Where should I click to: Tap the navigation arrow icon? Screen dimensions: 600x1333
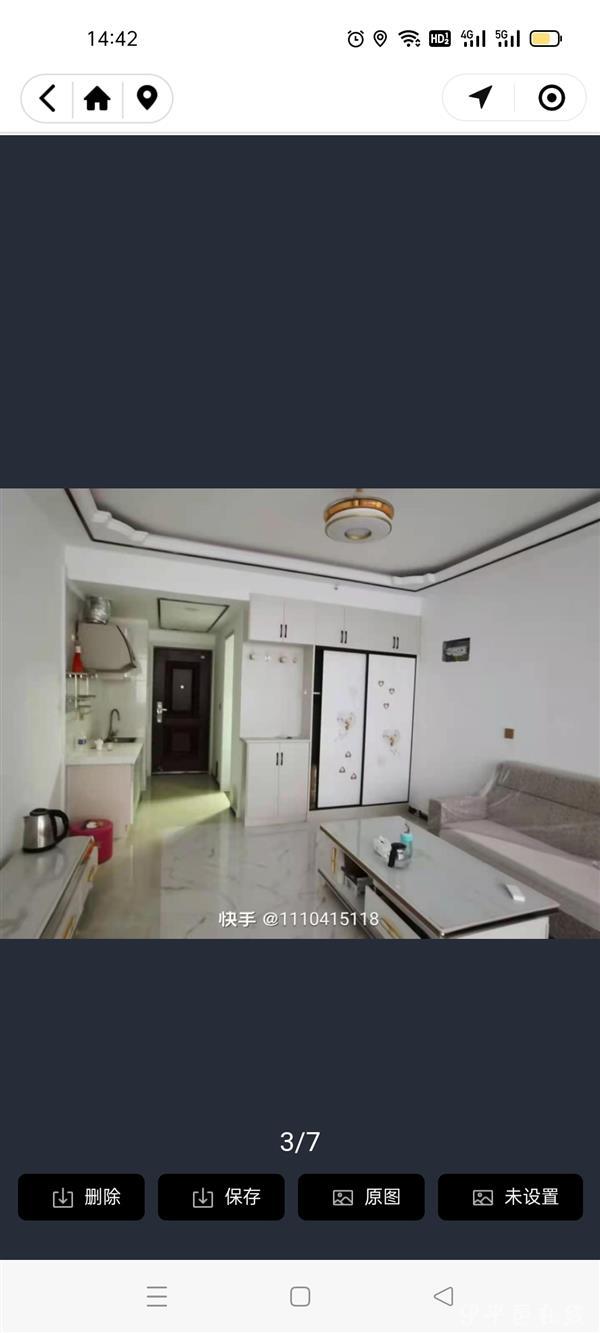(480, 97)
